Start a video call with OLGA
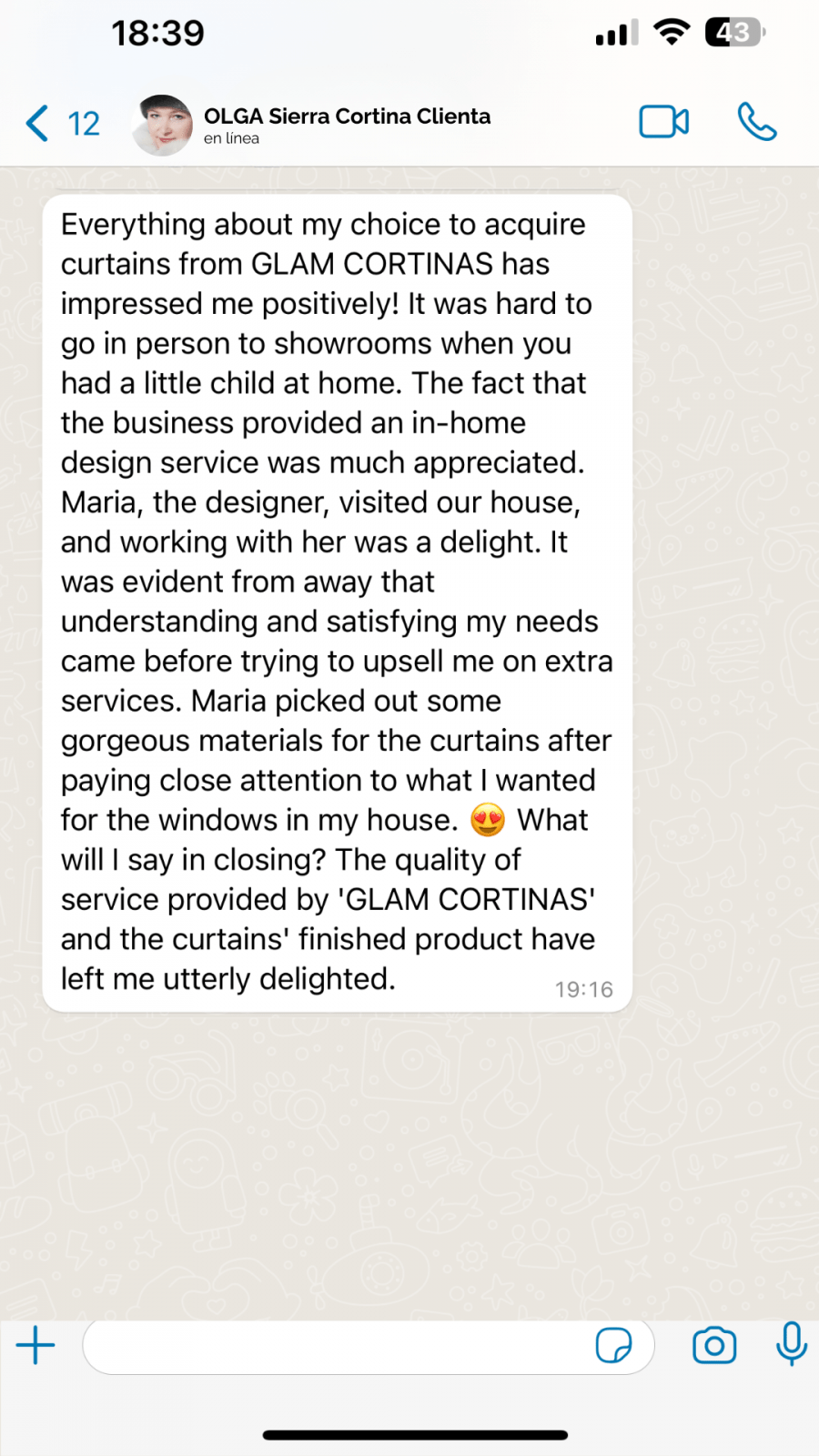 [x=663, y=122]
